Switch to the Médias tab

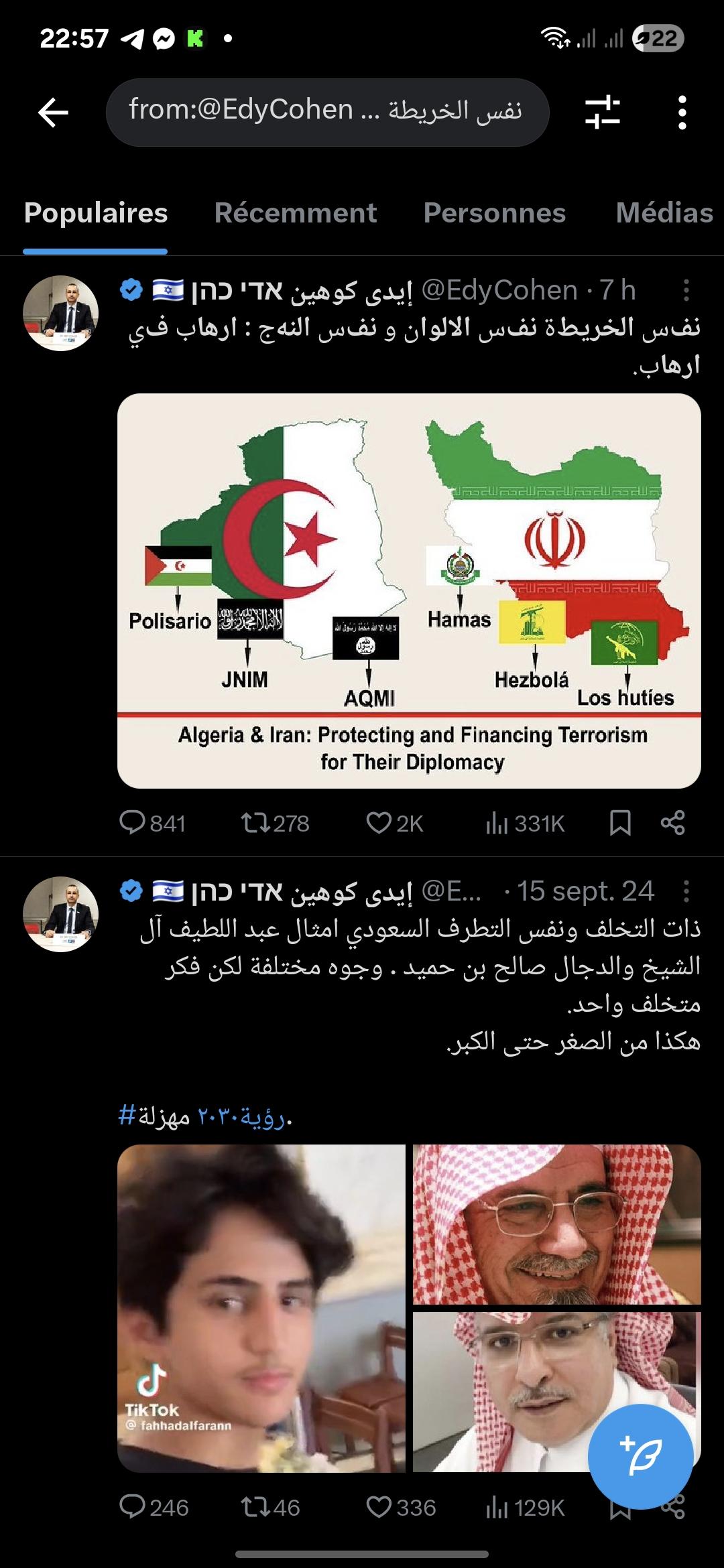pyautogui.click(x=664, y=213)
